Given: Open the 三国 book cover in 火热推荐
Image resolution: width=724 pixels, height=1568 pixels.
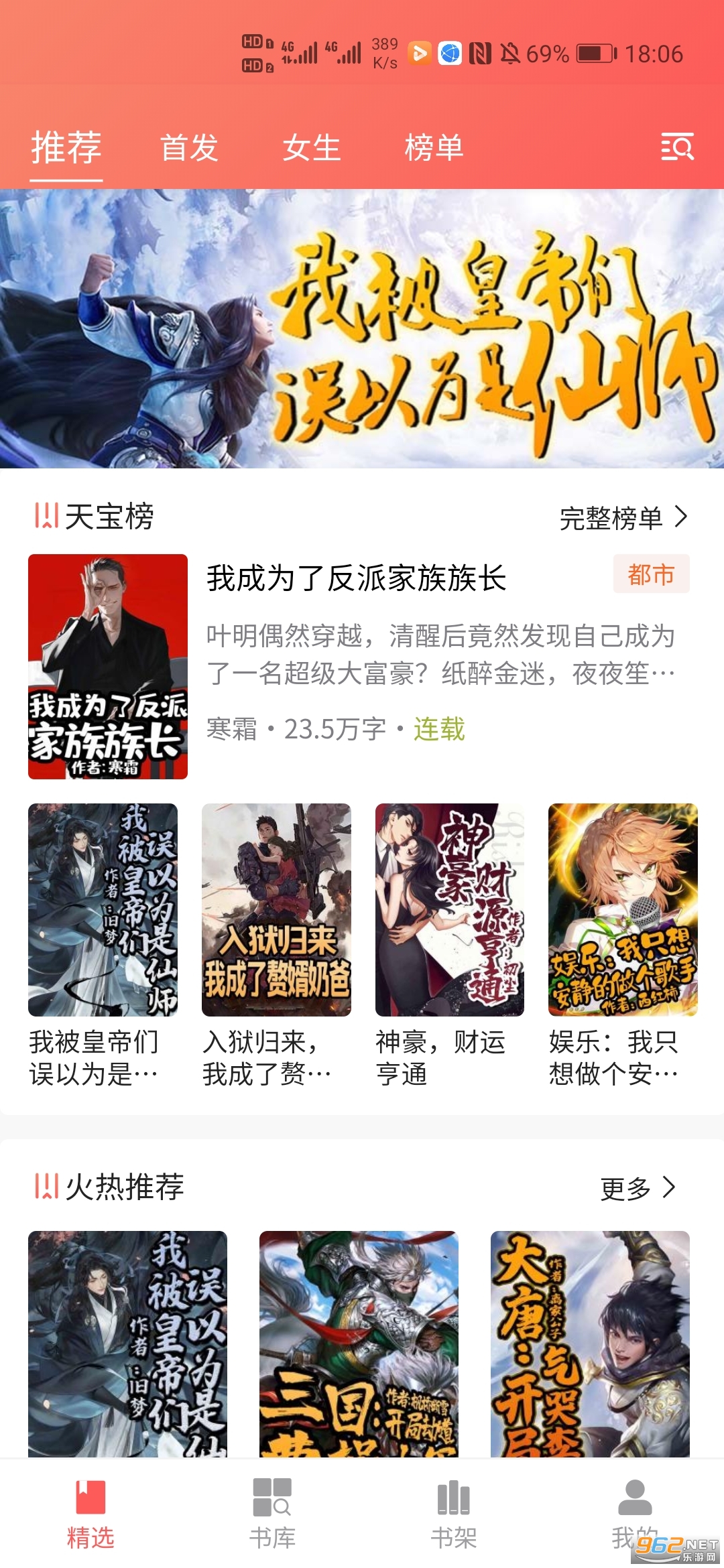Looking at the screenshot, I should (x=359, y=1344).
